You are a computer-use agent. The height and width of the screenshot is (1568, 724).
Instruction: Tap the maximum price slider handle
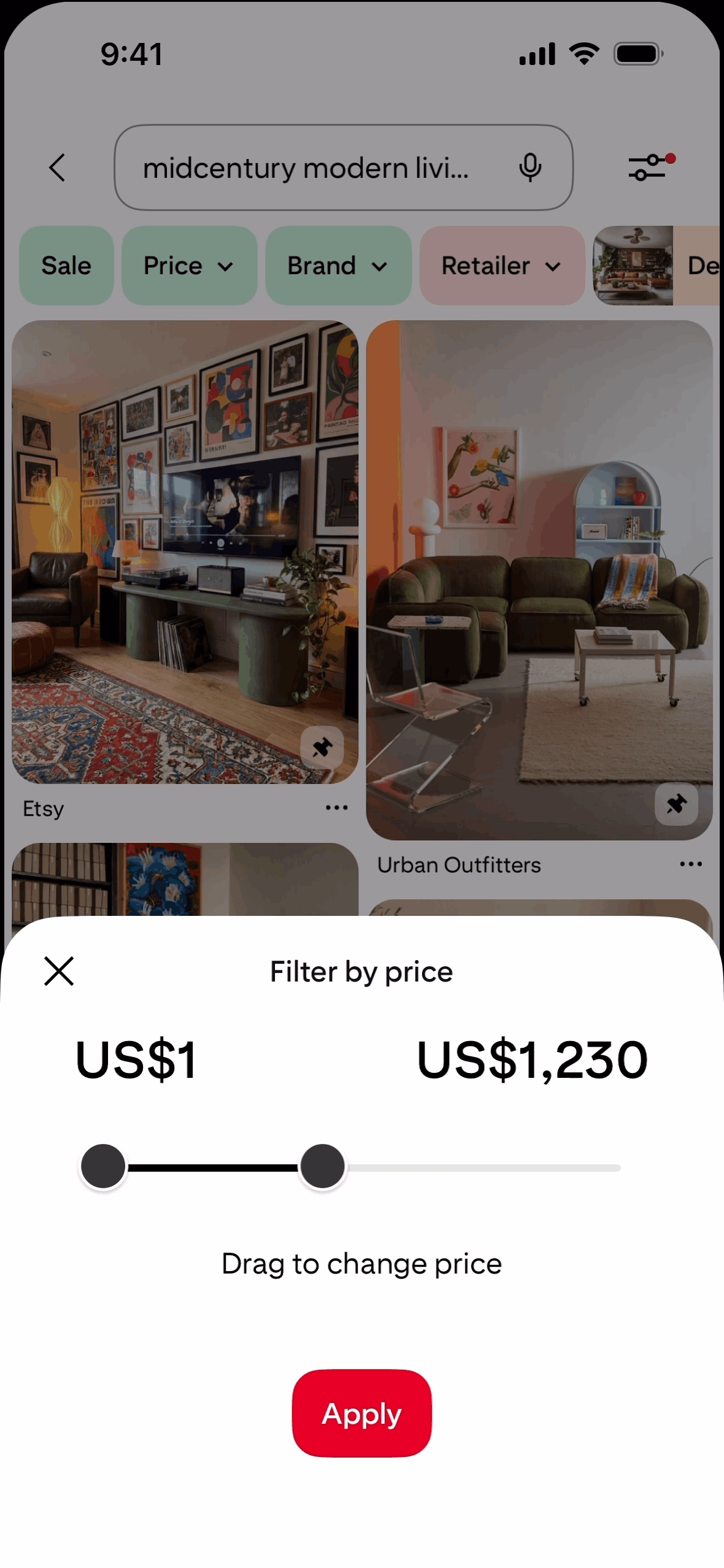pos(322,1166)
